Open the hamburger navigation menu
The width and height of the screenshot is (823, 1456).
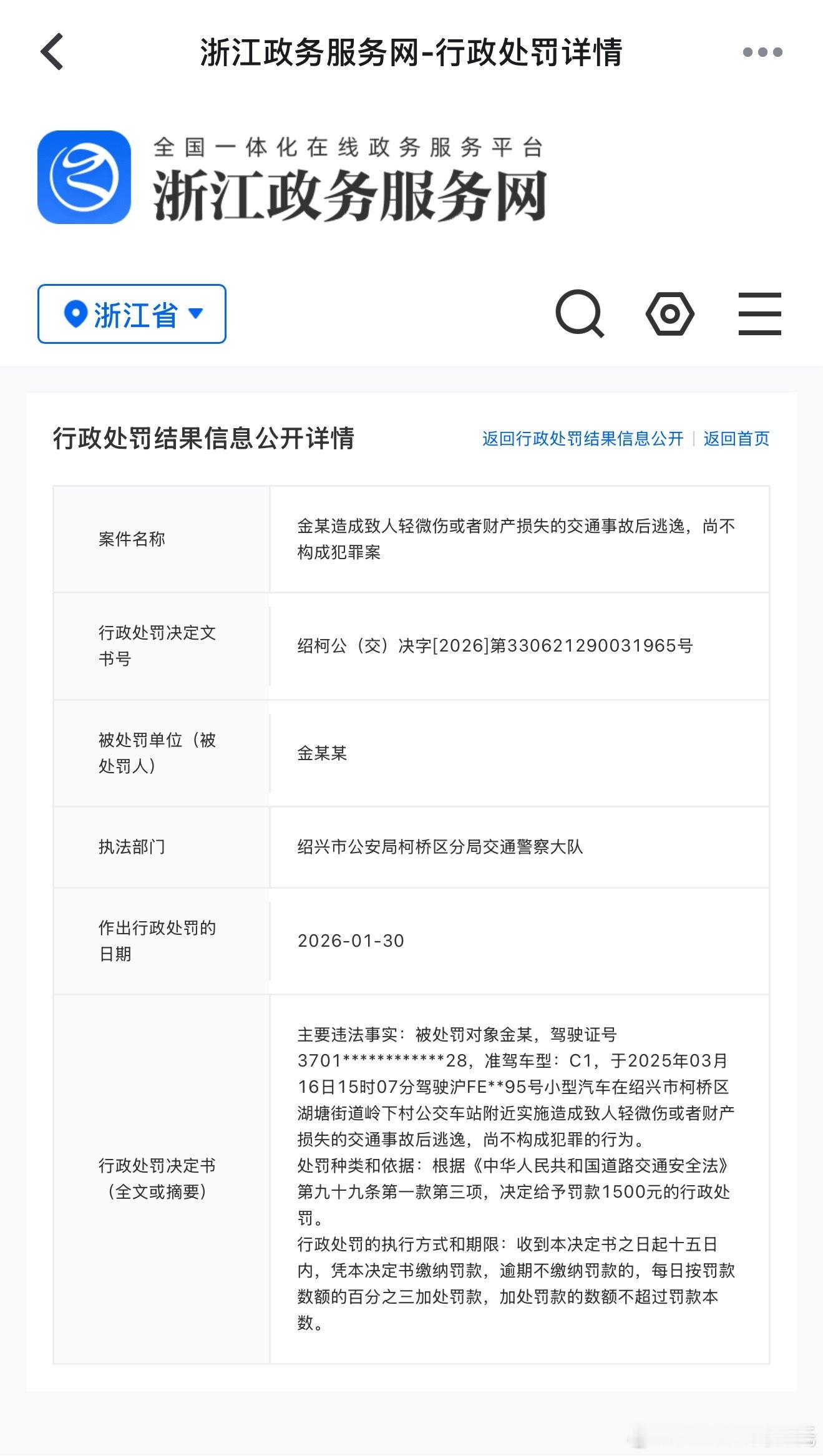click(759, 315)
